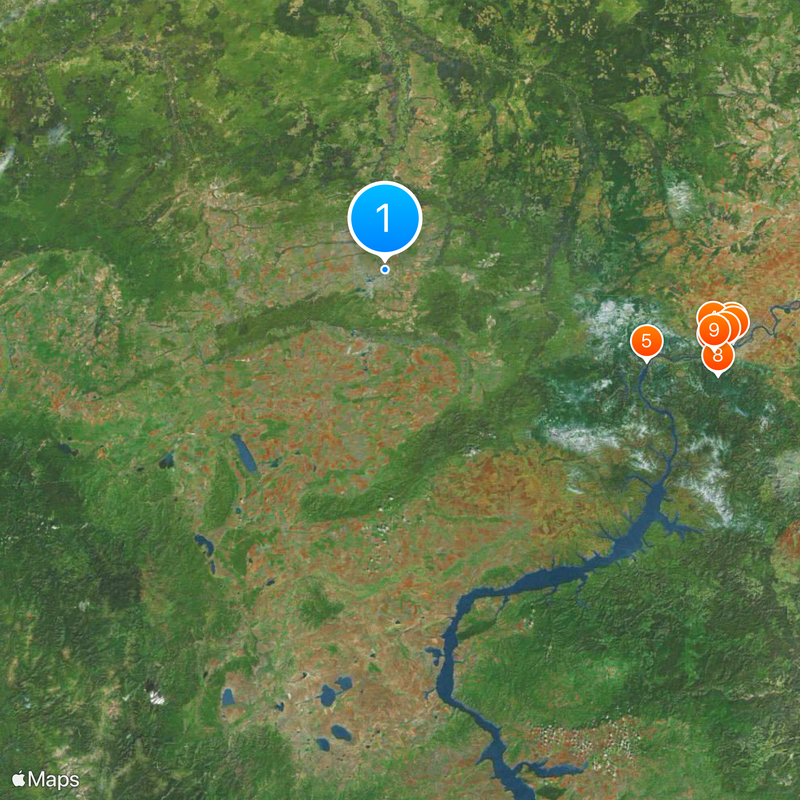
Task: Select the orange pin numbered 8
Action: (x=718, y=357)
